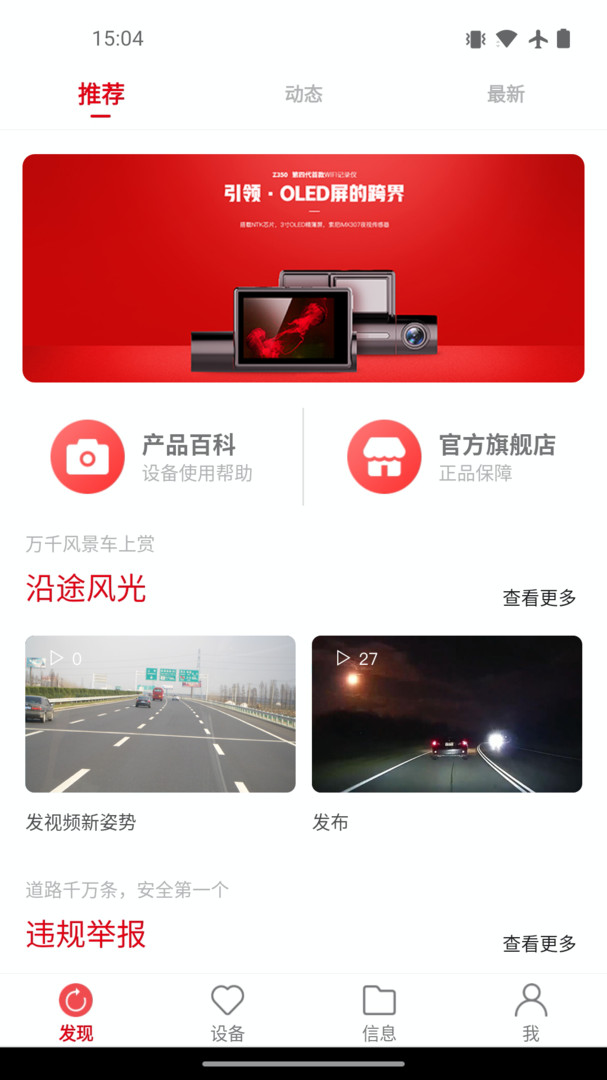This screenshot has width=607, height=1080.
Task: View more under 沿途风光
Action: (x=539, y=598)
